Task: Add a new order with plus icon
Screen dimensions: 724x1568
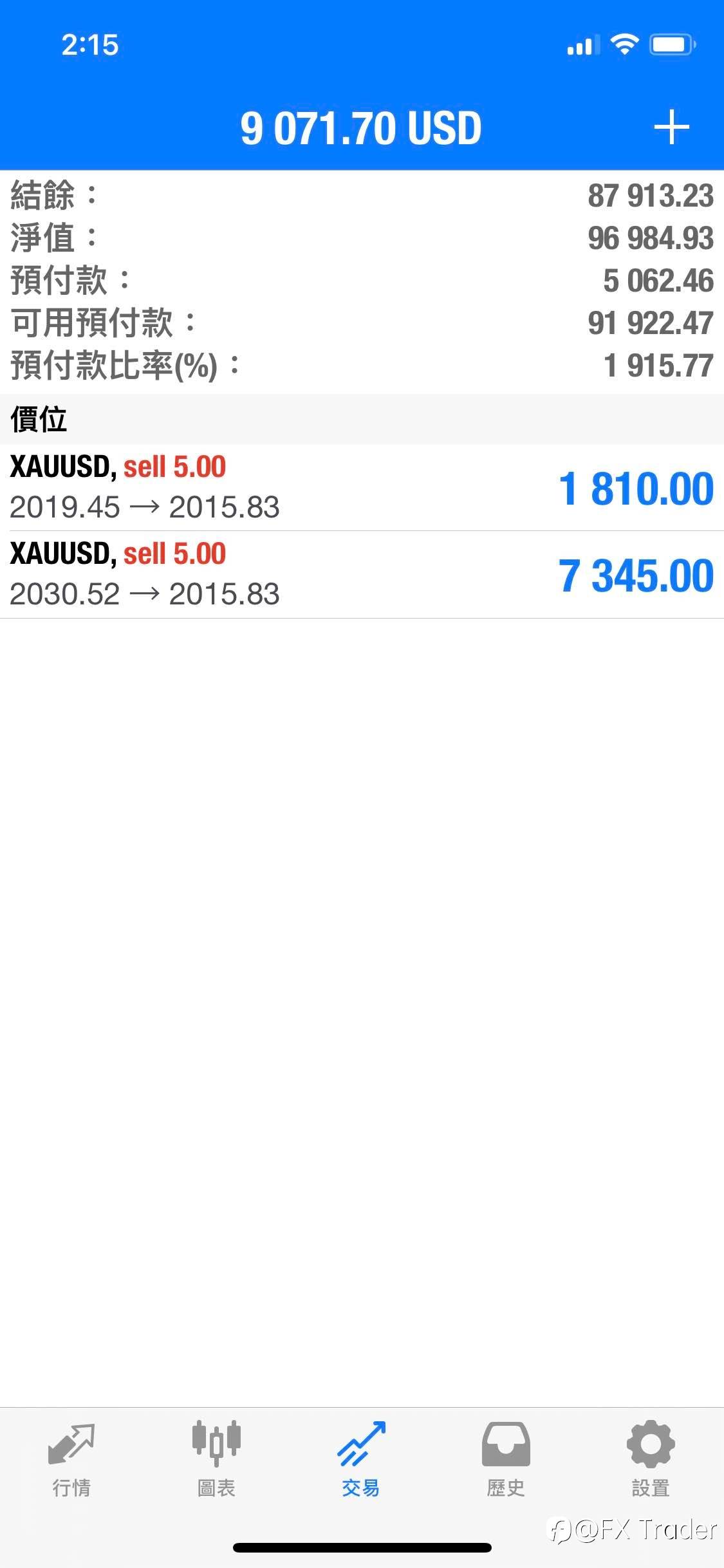Action: (671, 127)
